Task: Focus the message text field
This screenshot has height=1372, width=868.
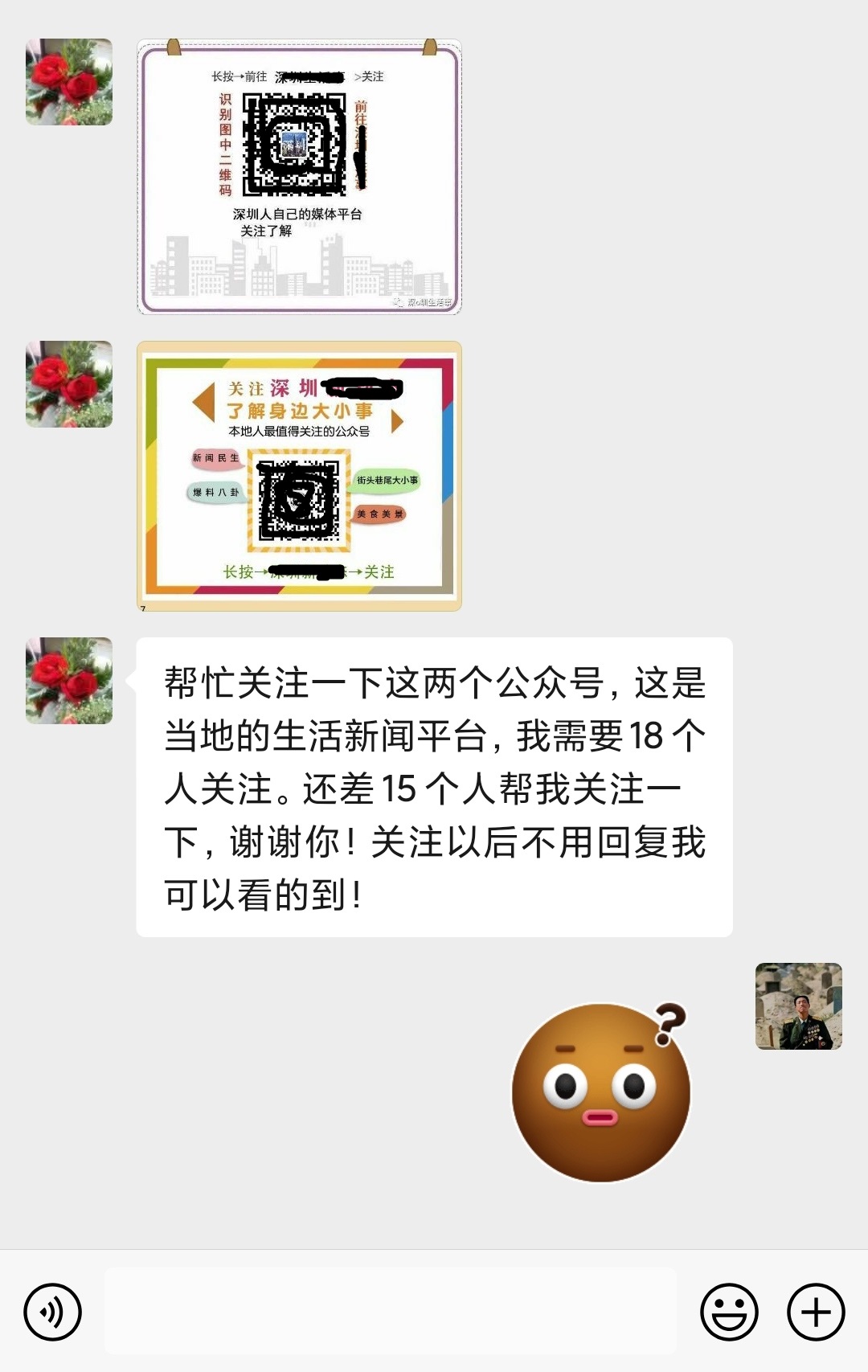Action: pyautogui.click(x=391, y=1312)
